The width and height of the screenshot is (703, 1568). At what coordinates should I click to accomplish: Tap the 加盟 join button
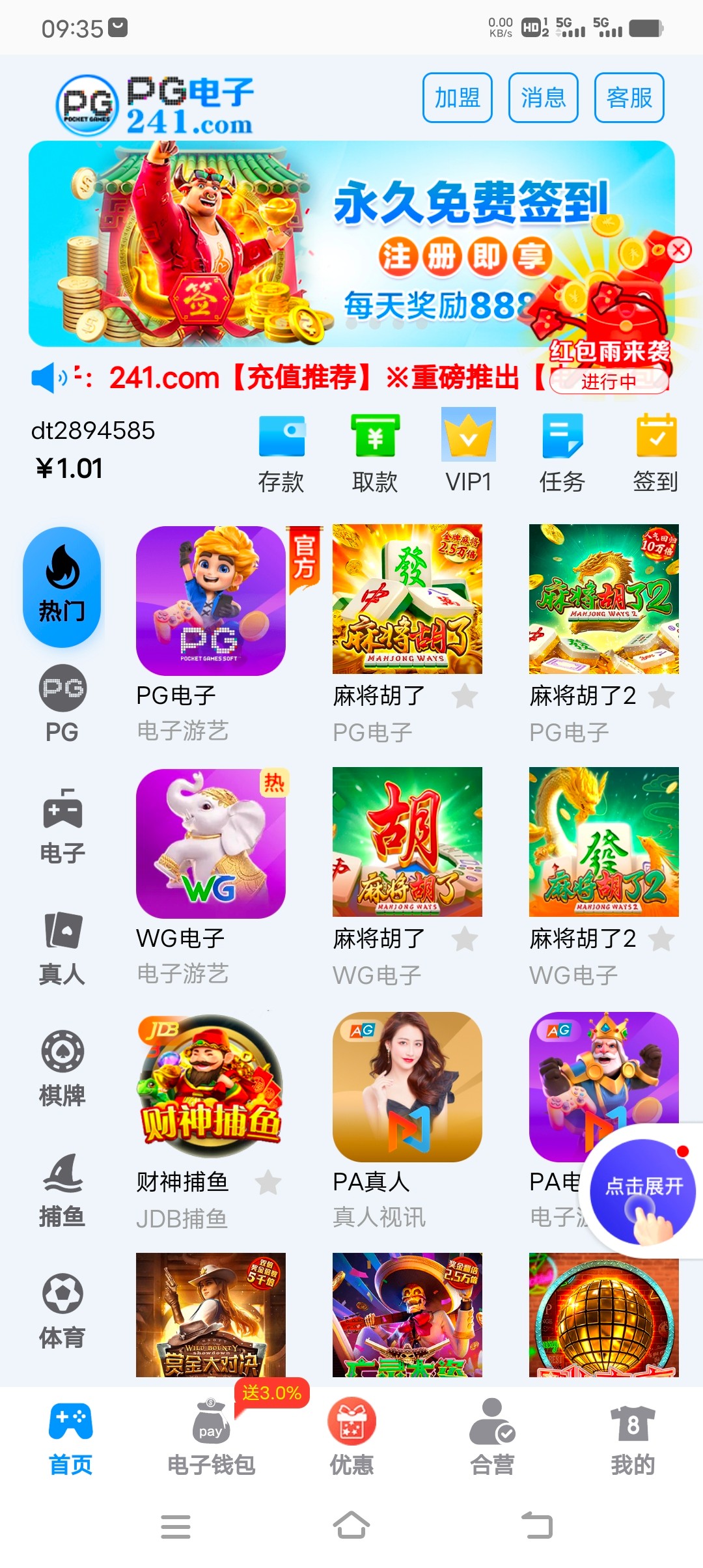[x=457, y=98]
